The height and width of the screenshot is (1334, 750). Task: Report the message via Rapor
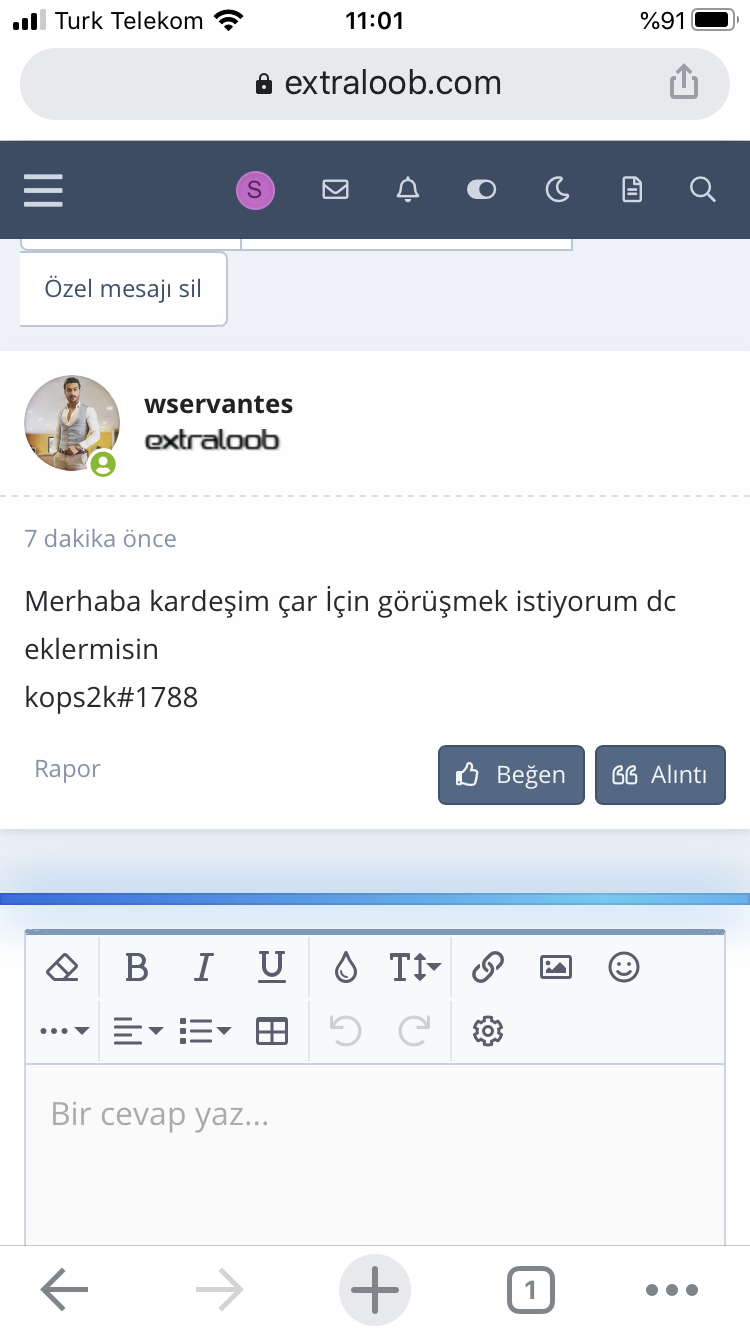[68, 768]
